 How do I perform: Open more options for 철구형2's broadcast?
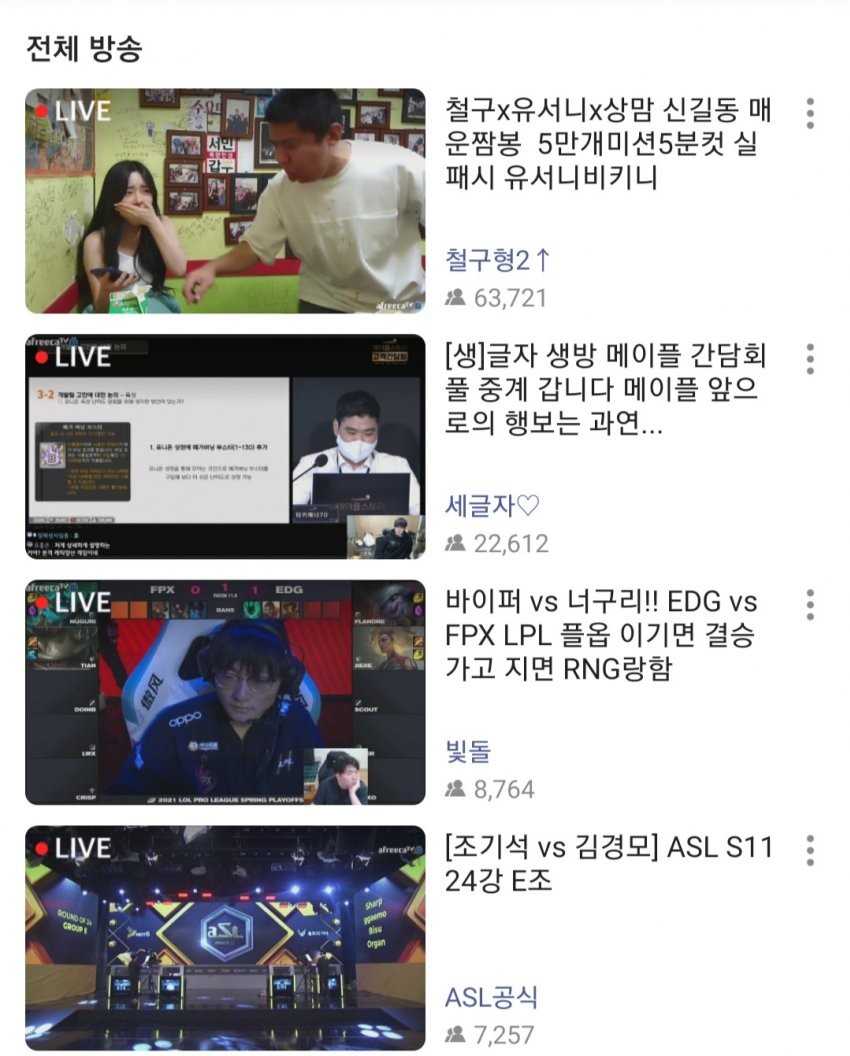click(x=810, y=113)
